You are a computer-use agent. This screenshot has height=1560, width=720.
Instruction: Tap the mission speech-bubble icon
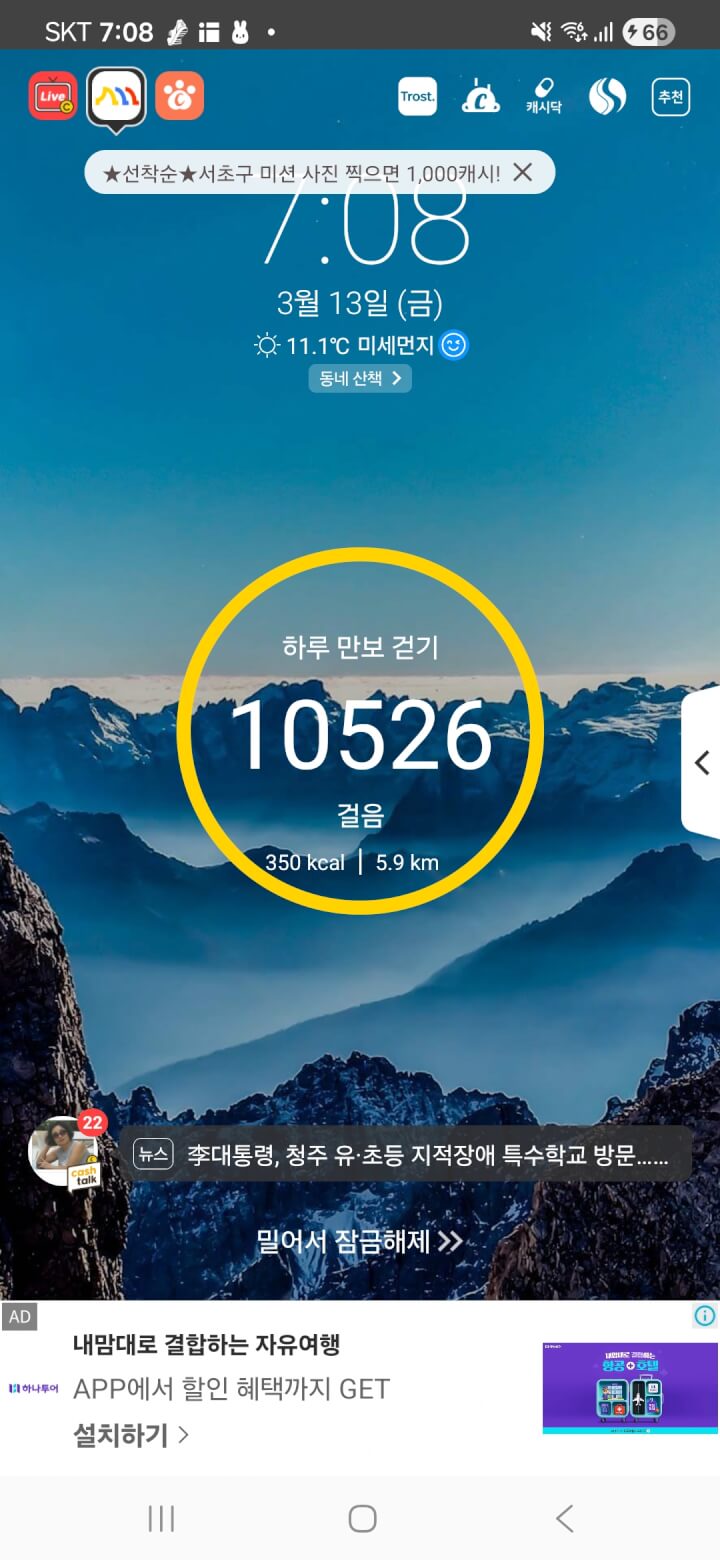(x=117, y=97)
